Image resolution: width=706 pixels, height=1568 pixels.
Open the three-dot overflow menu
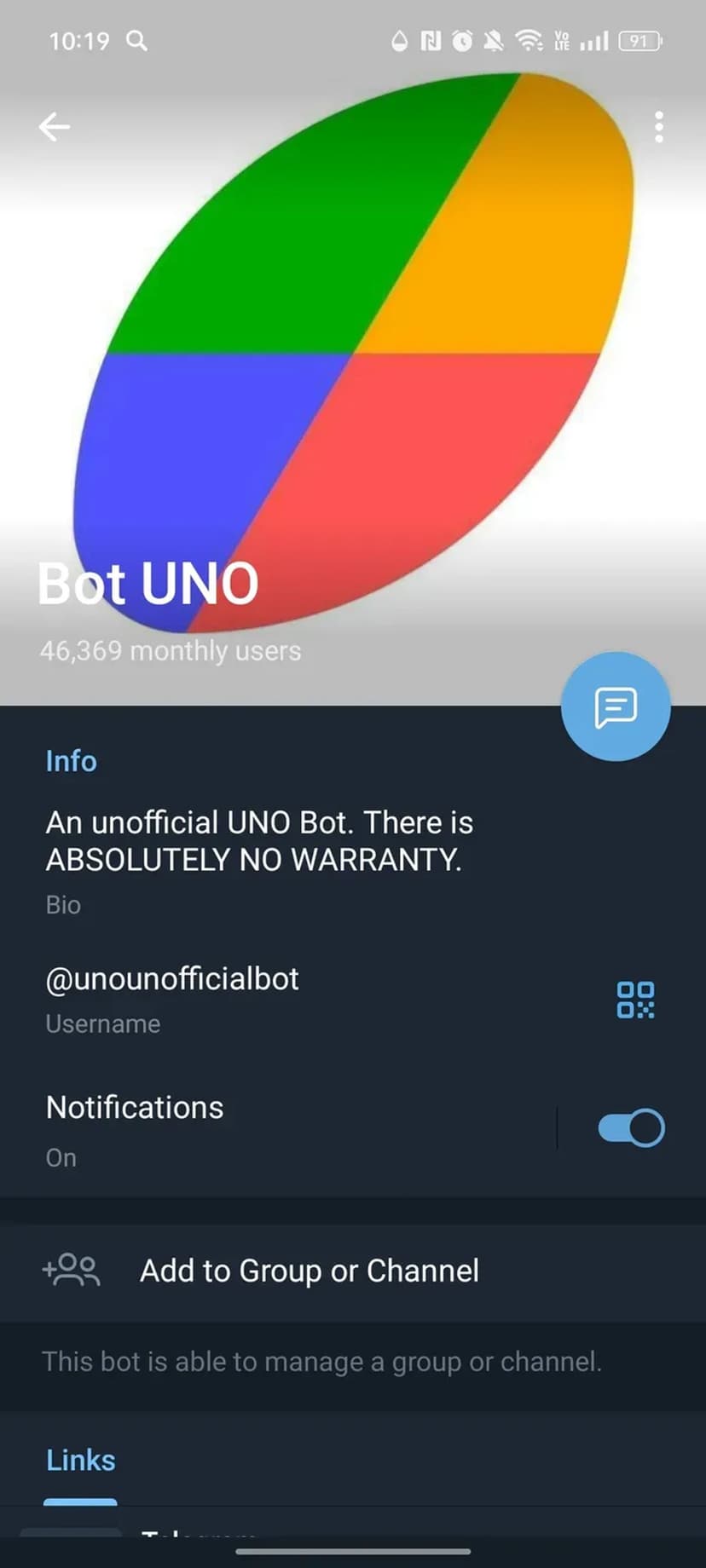tap(658, 127)
